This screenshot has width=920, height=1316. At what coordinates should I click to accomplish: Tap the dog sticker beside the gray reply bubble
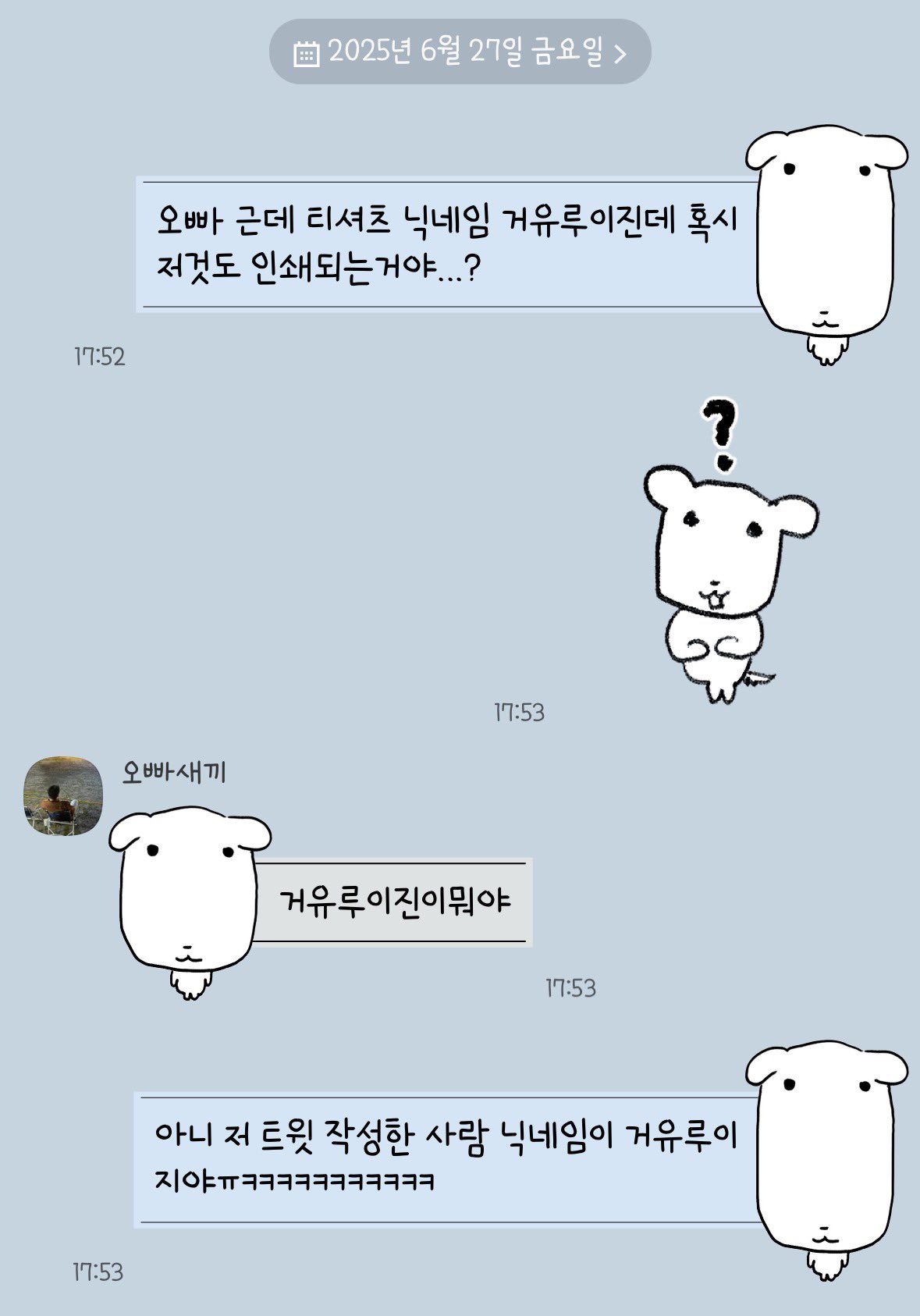187,905
